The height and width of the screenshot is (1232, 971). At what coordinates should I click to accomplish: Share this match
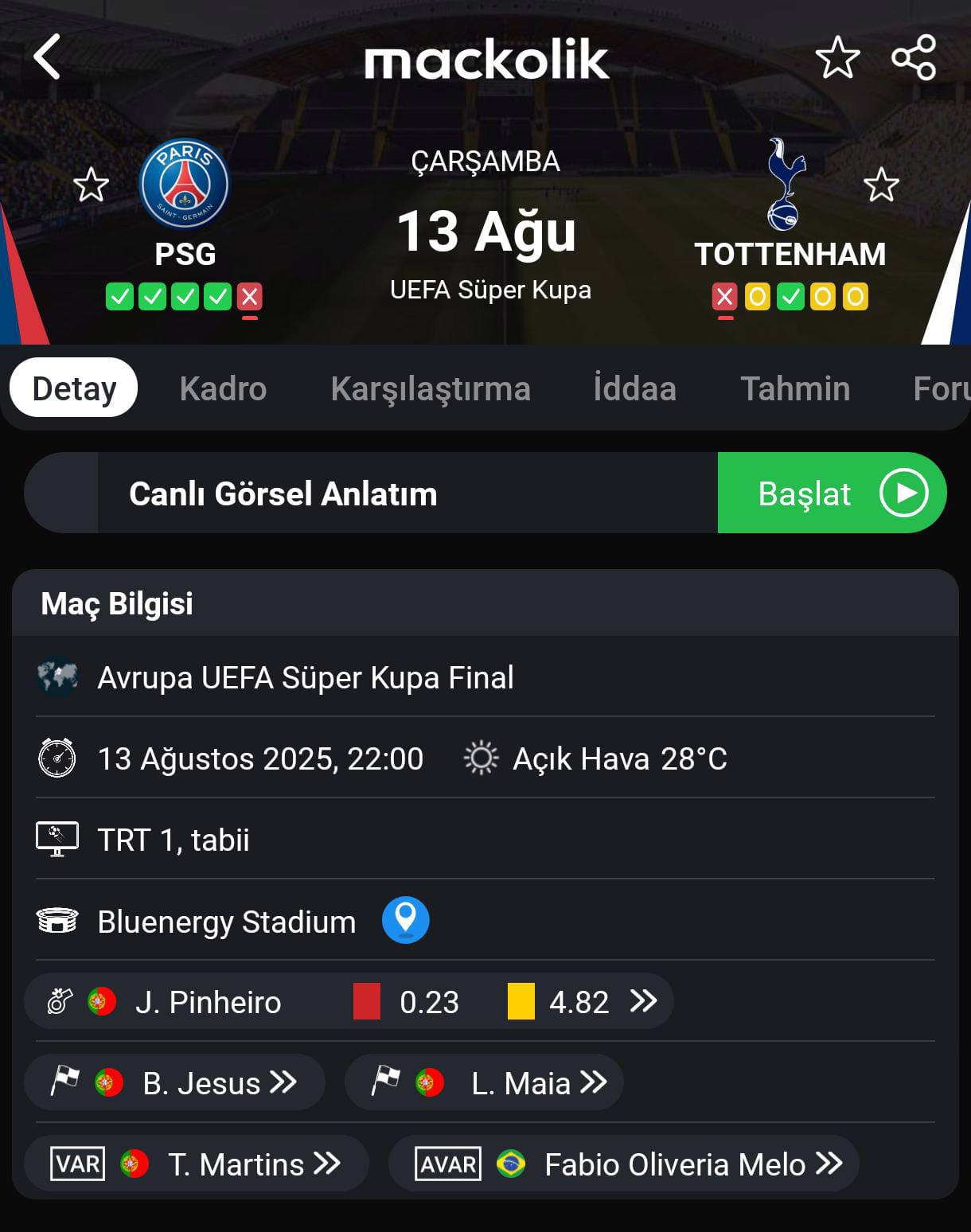[913, 57]
